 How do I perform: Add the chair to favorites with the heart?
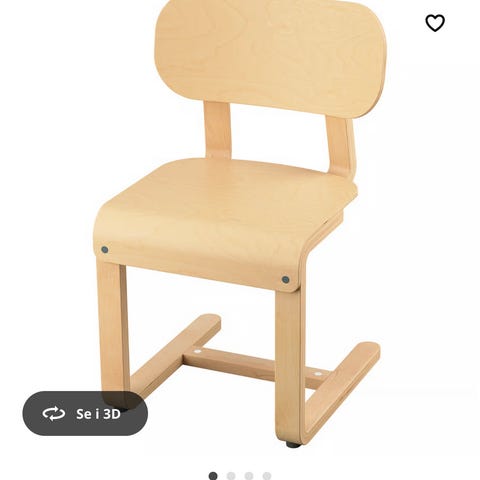point(435,23)
